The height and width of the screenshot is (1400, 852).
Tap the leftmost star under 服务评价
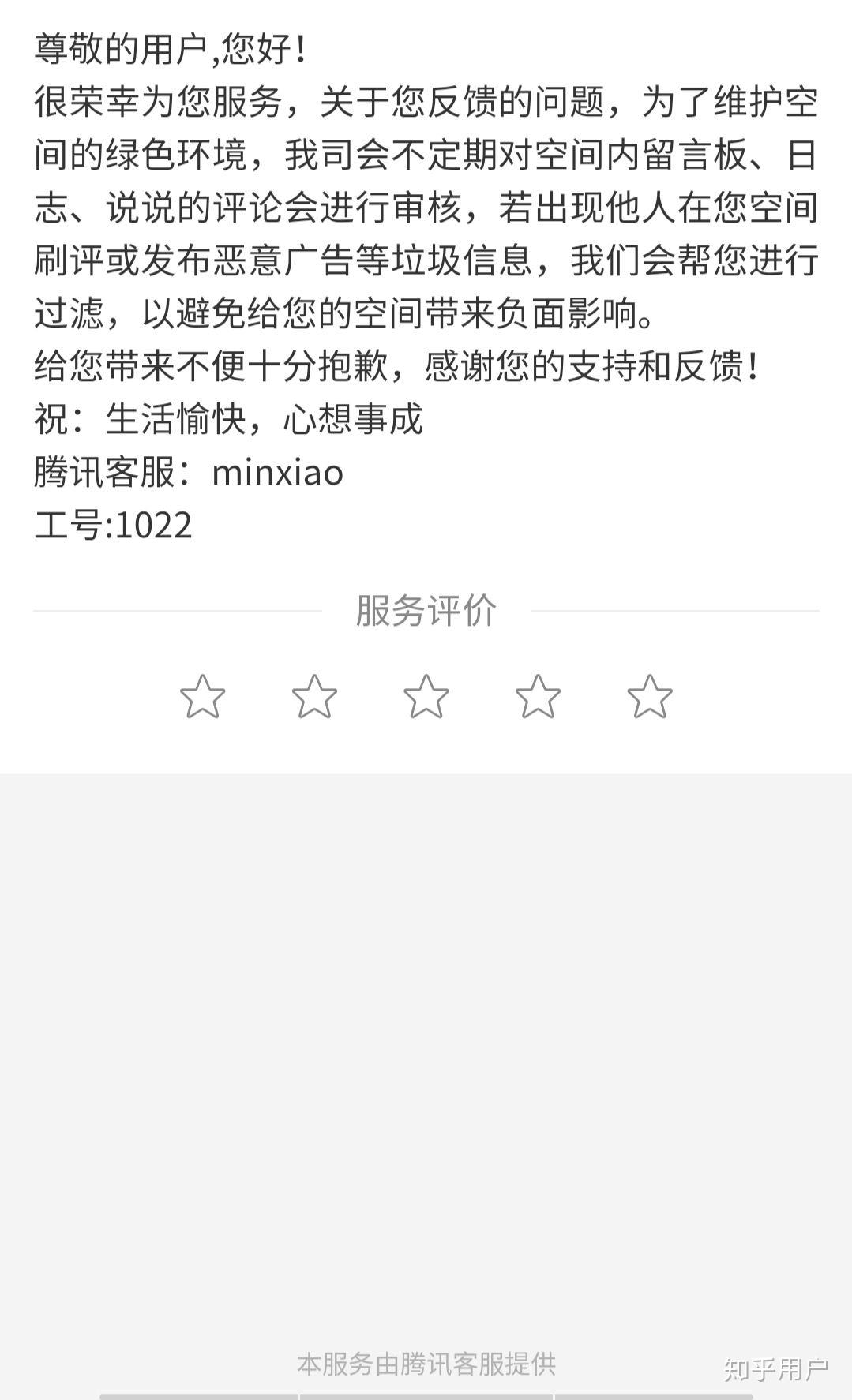click(201, 698)
